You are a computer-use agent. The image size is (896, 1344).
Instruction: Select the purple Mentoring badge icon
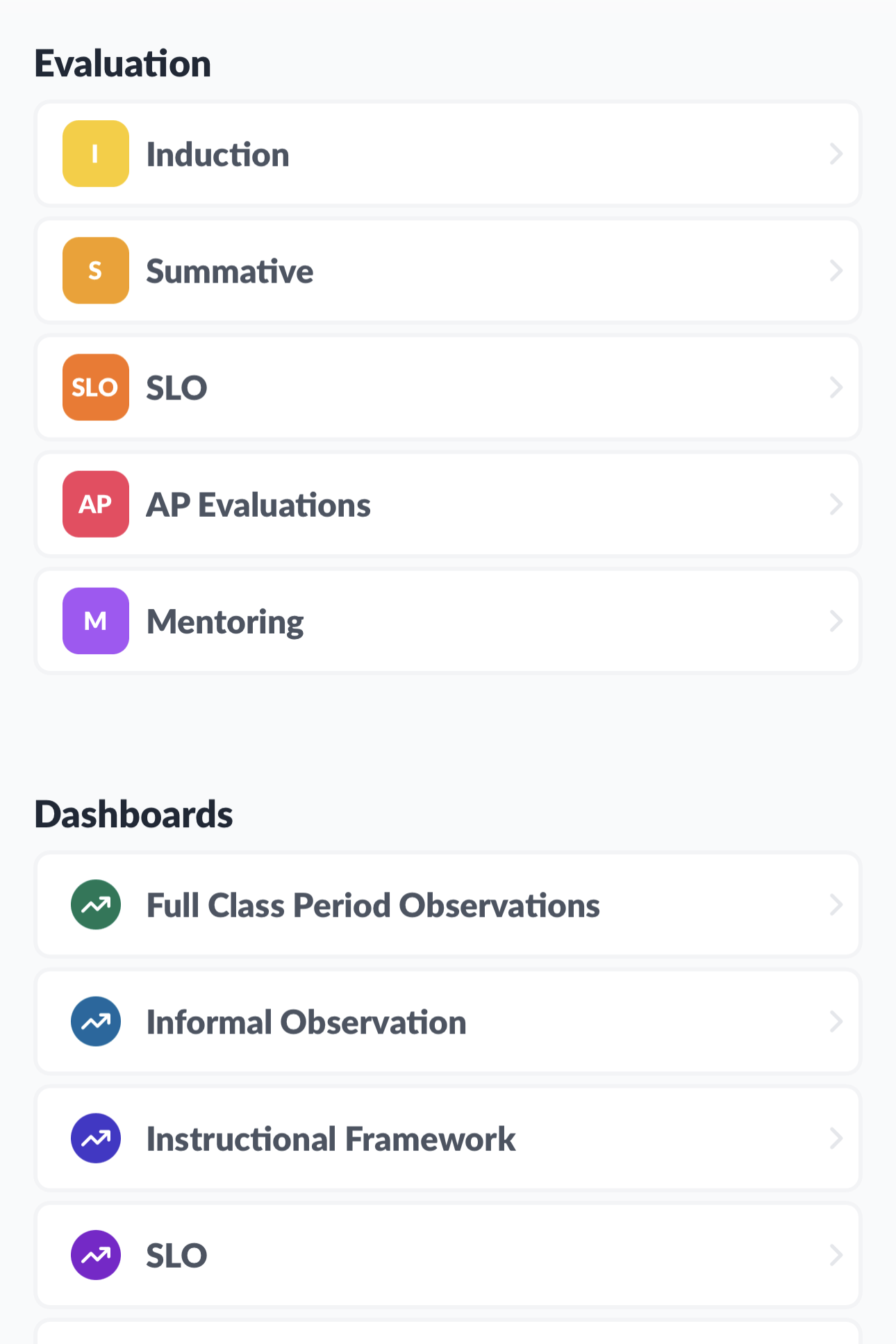point(95,621)
